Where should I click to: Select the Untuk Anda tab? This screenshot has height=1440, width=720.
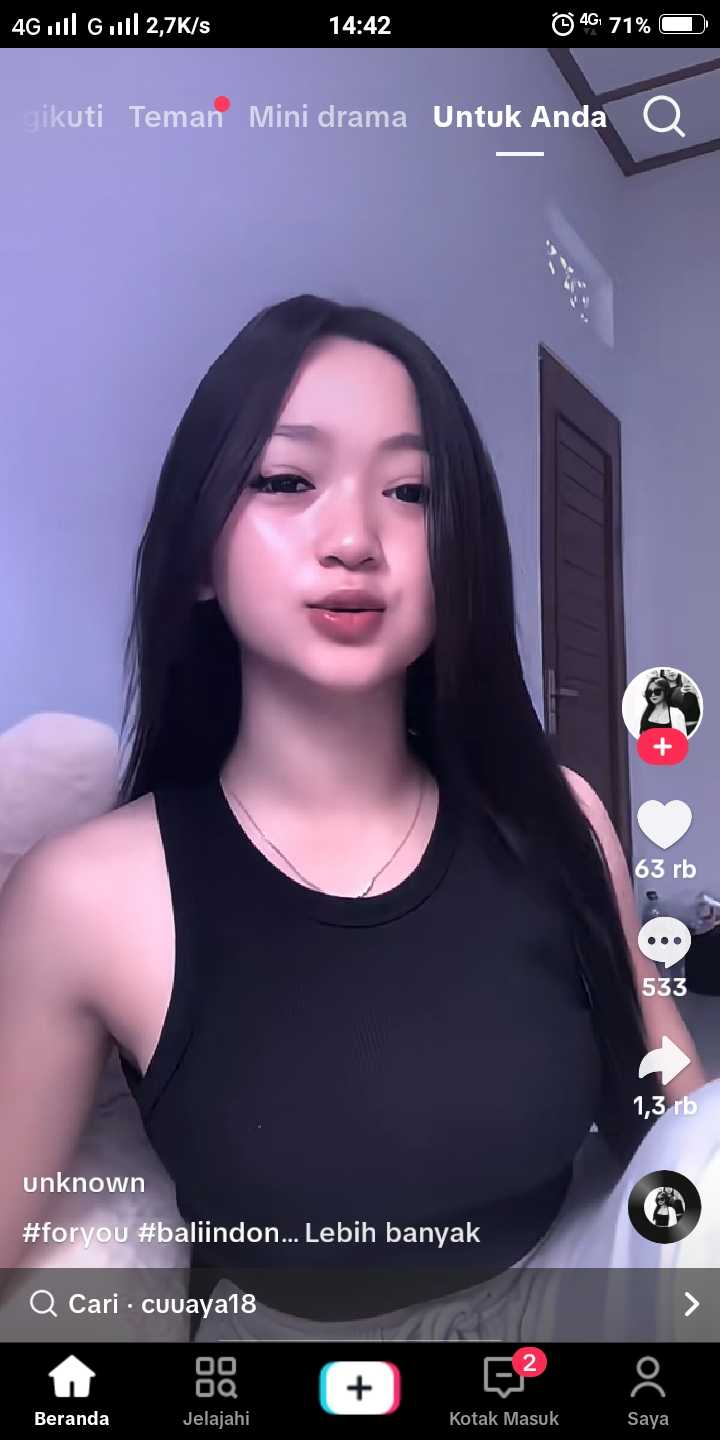[519, 117]
